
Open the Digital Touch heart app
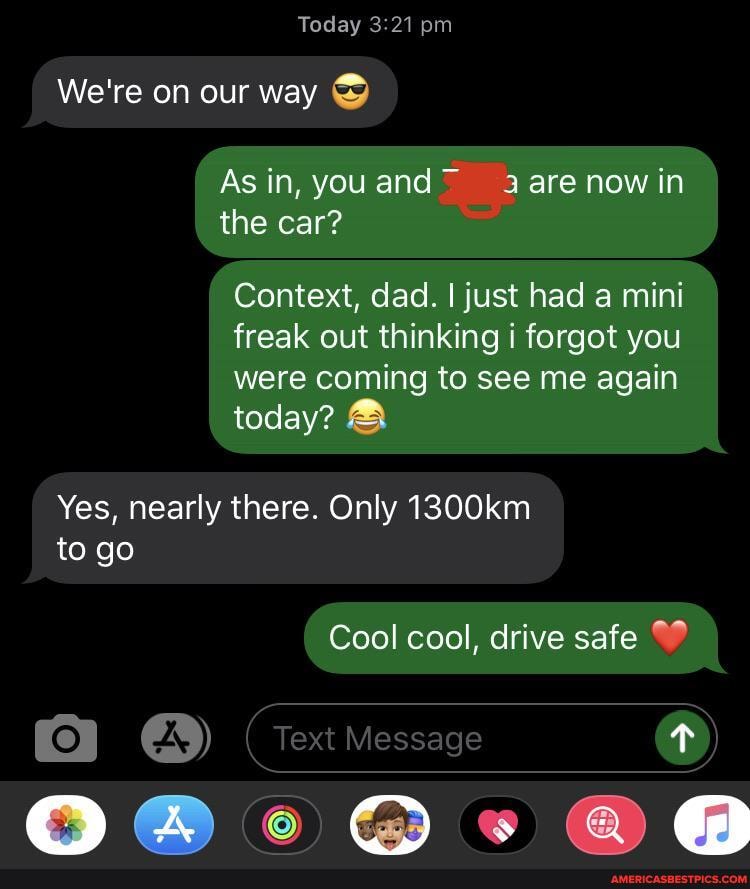coord(497,826)
